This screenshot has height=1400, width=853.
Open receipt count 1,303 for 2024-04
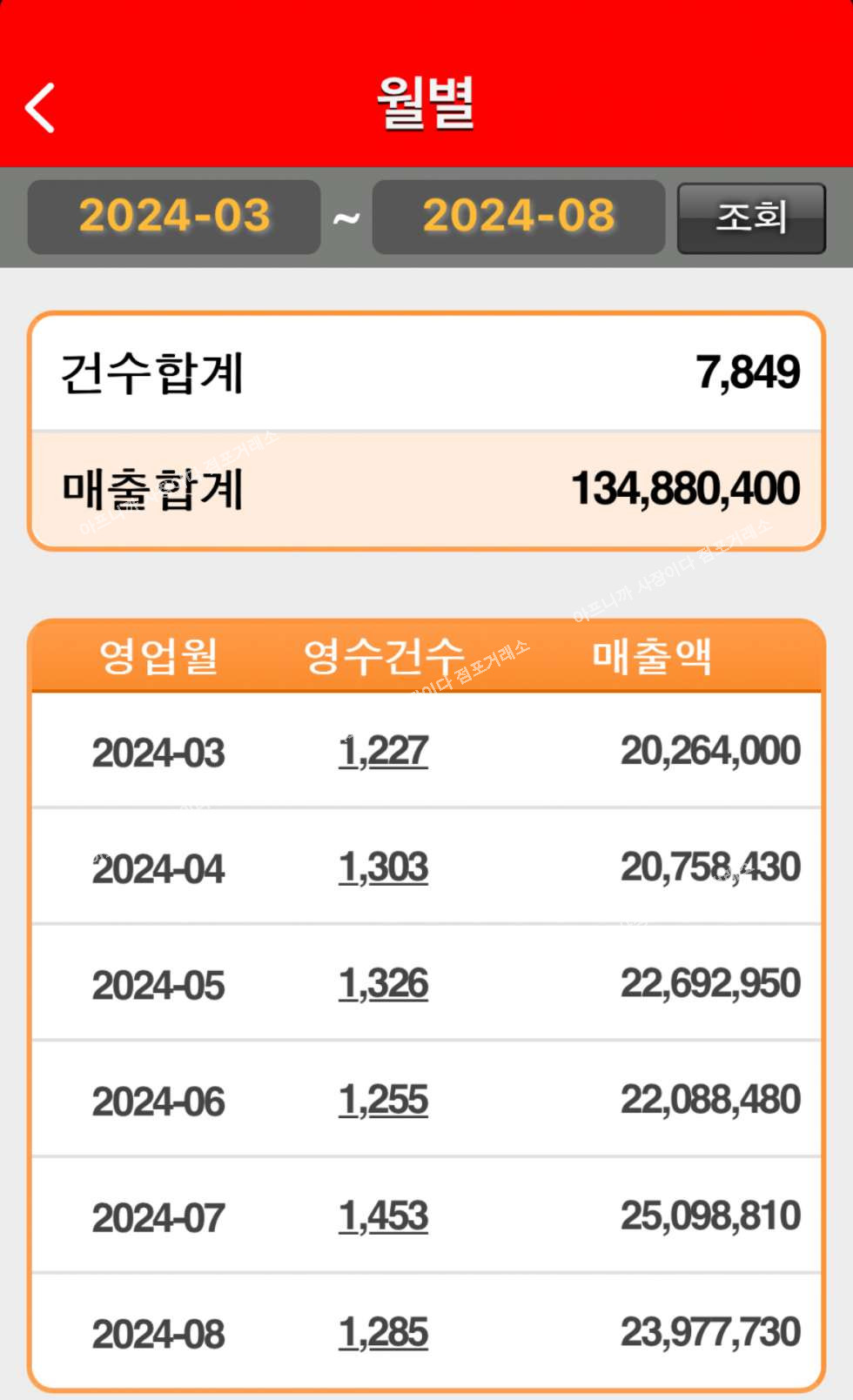[x=383, y=867]
